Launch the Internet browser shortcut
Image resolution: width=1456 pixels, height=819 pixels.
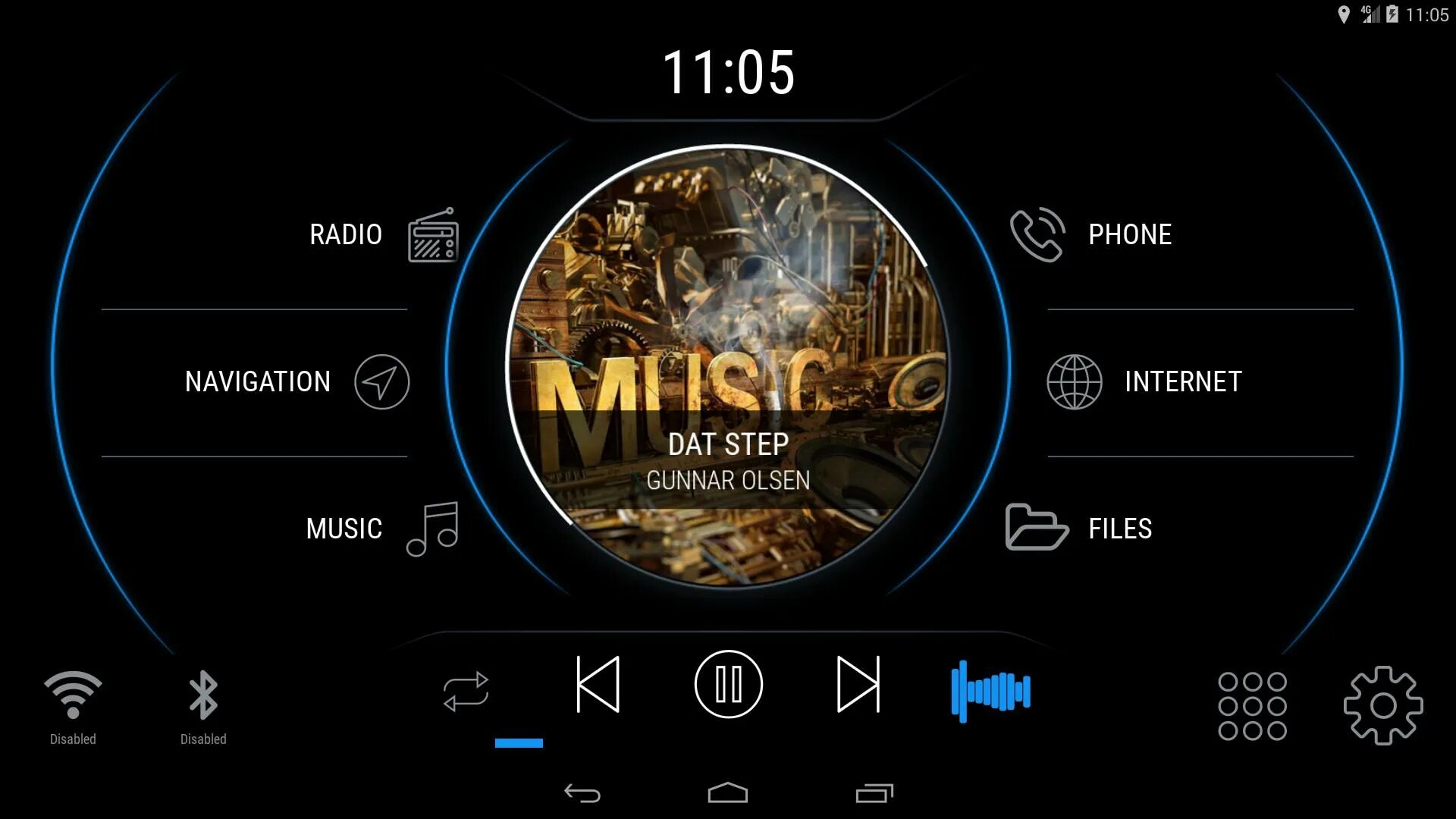click(1145, 381)
